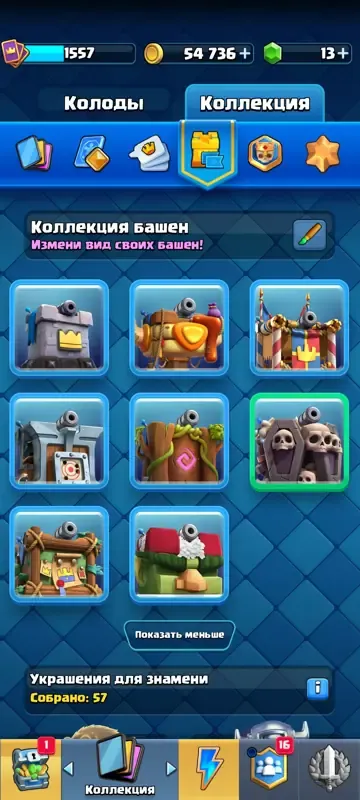The image size is (360, 800).
Task: Open the orange star sub-tab
Action: [x=322, y=153]
